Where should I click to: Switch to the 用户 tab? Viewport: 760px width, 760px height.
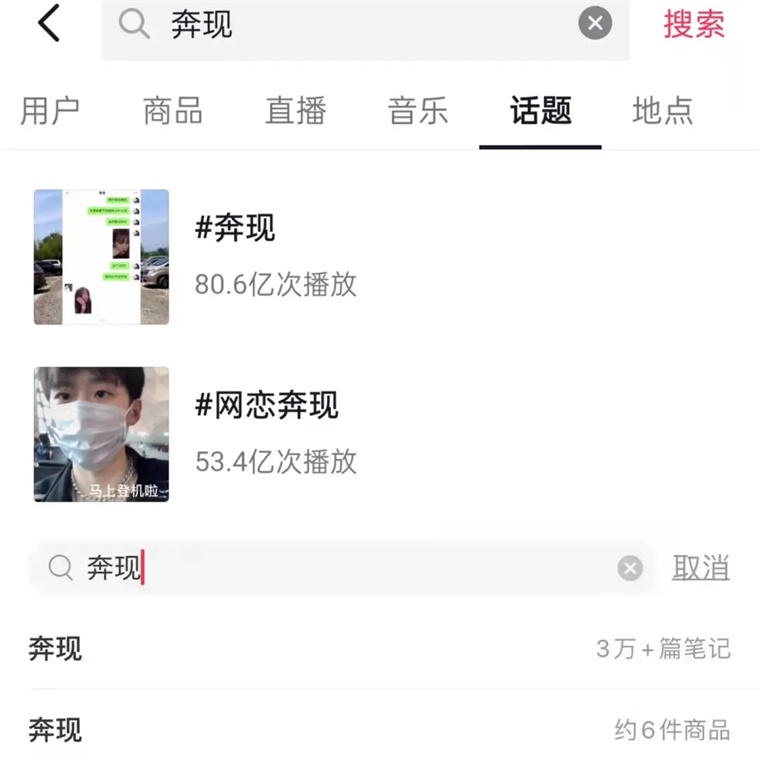[x=50, y=111]
